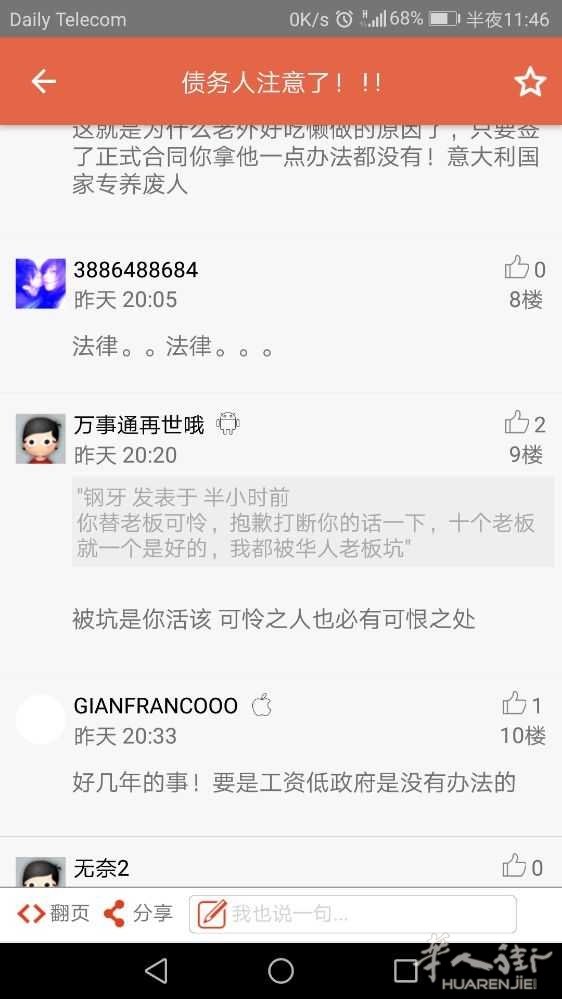
Task: Tap the system home button
Action: [x=281, y=971]
